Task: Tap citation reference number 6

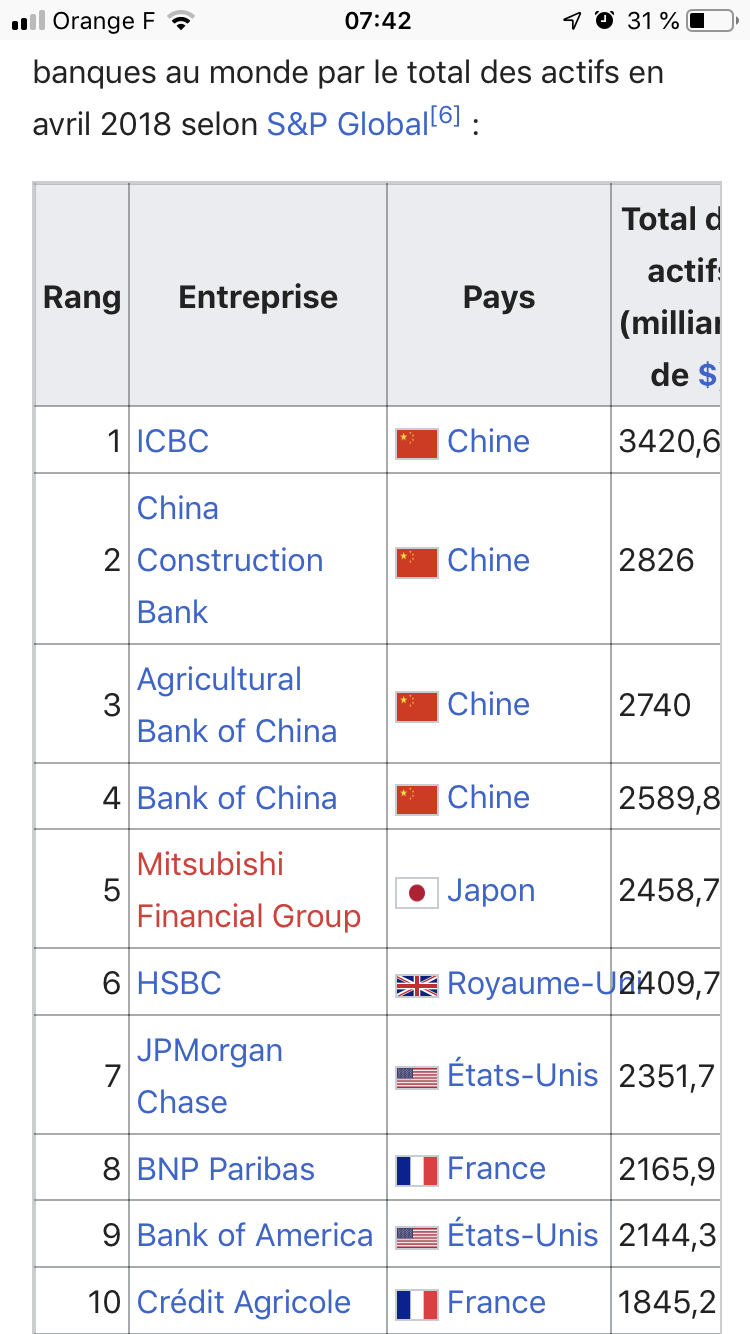Action: [445, 116]
